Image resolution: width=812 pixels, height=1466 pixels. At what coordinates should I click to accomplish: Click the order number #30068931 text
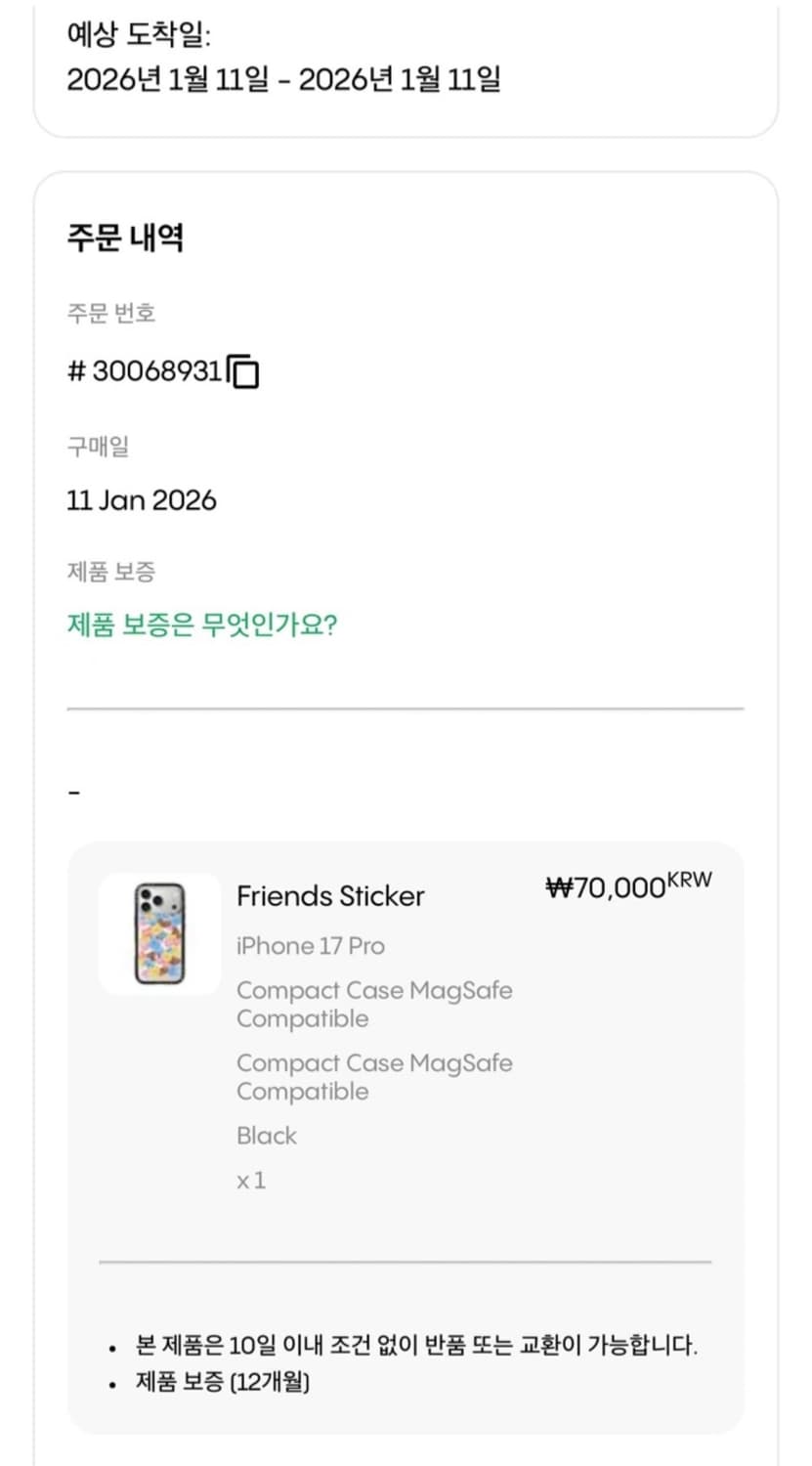150,370
